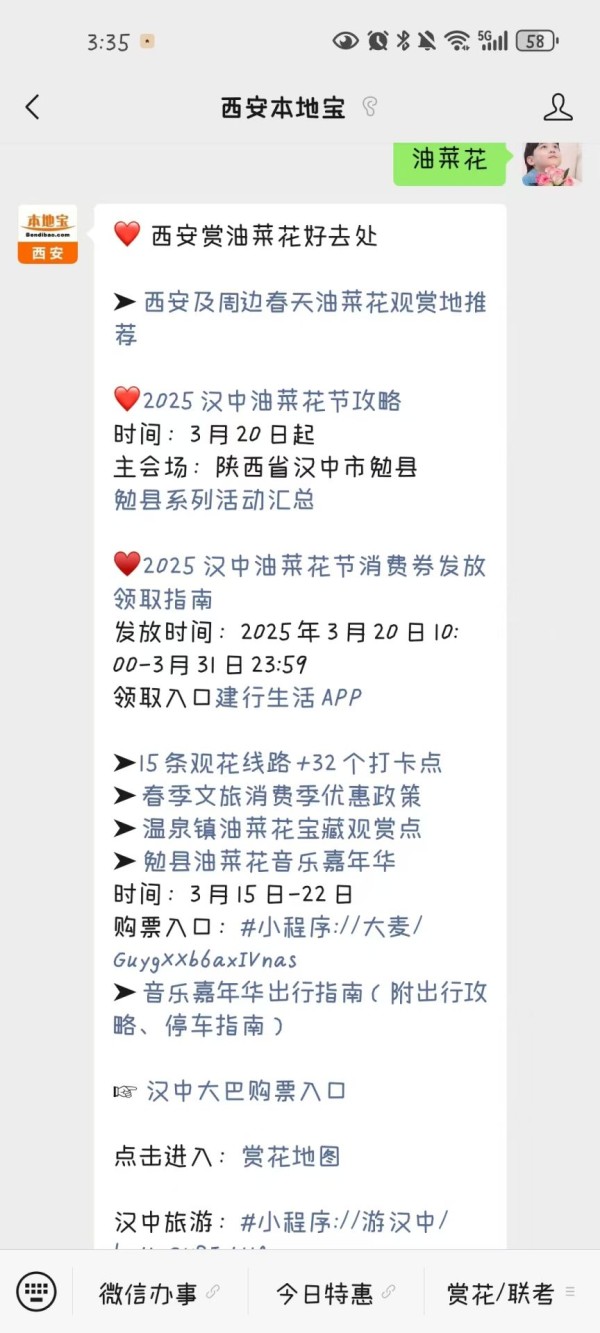Go back from 西安本地宝 chat
The image size is (600, 1333).
click(x=33, y=108)
